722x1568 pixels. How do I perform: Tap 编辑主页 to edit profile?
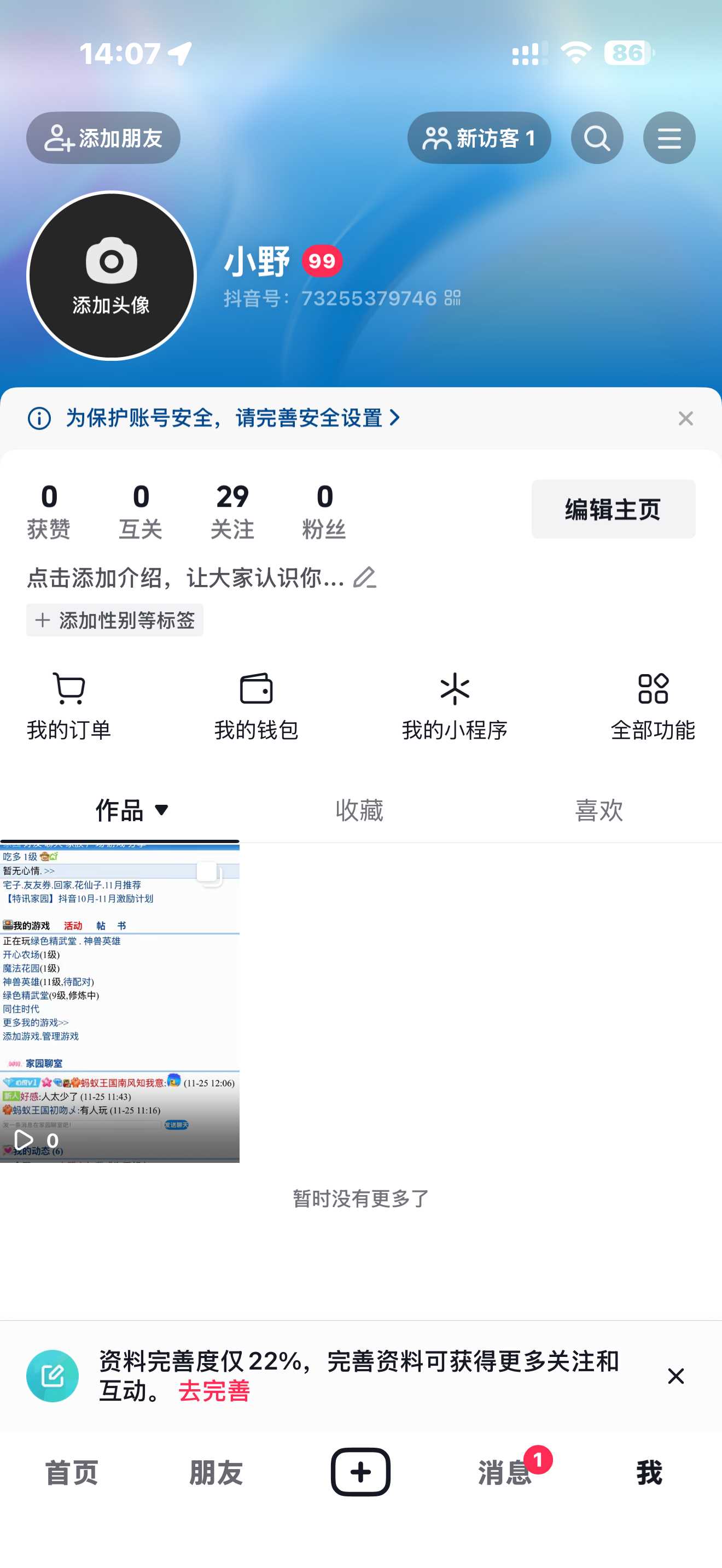pyautogui.click(x=613, y=509)
